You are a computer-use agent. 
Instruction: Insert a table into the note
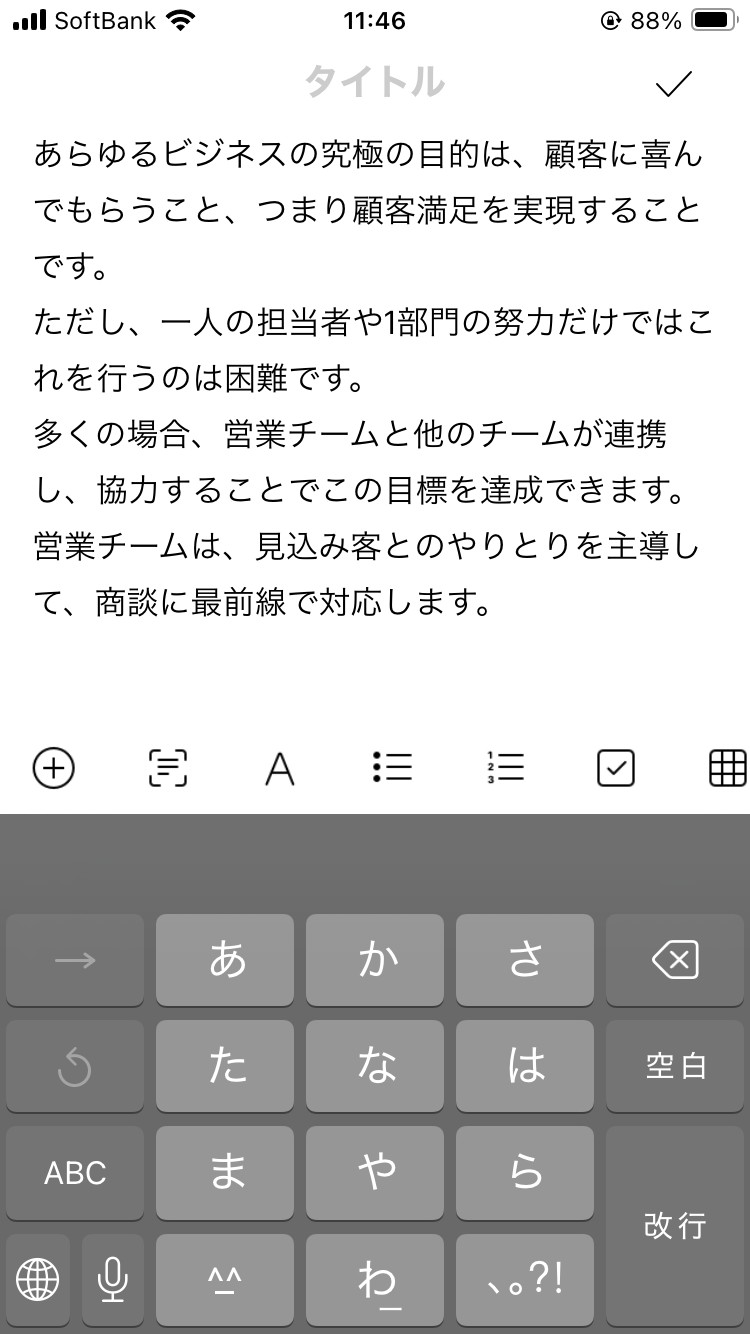727,768
